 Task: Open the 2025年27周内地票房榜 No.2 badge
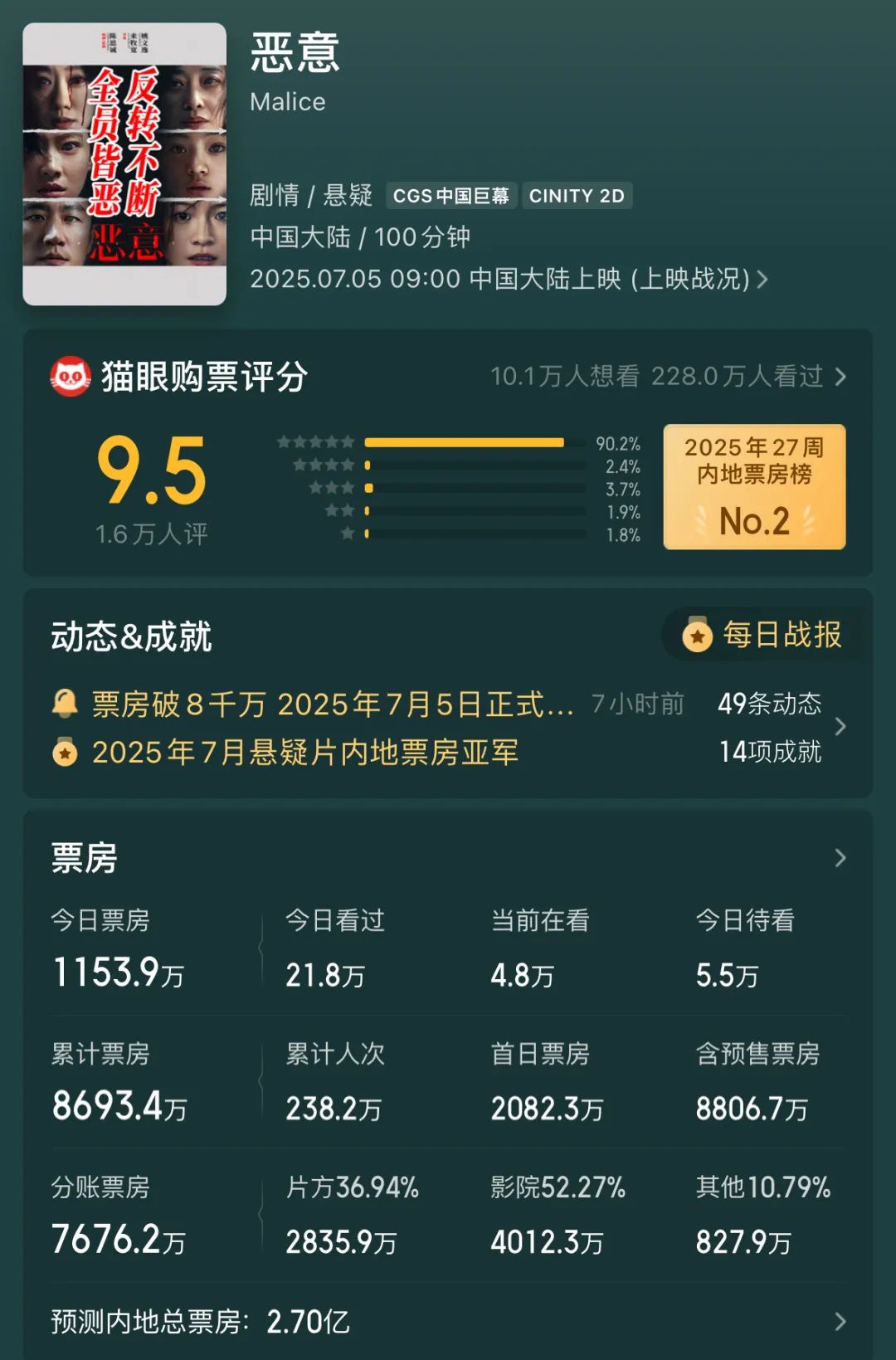pos(754,487)
